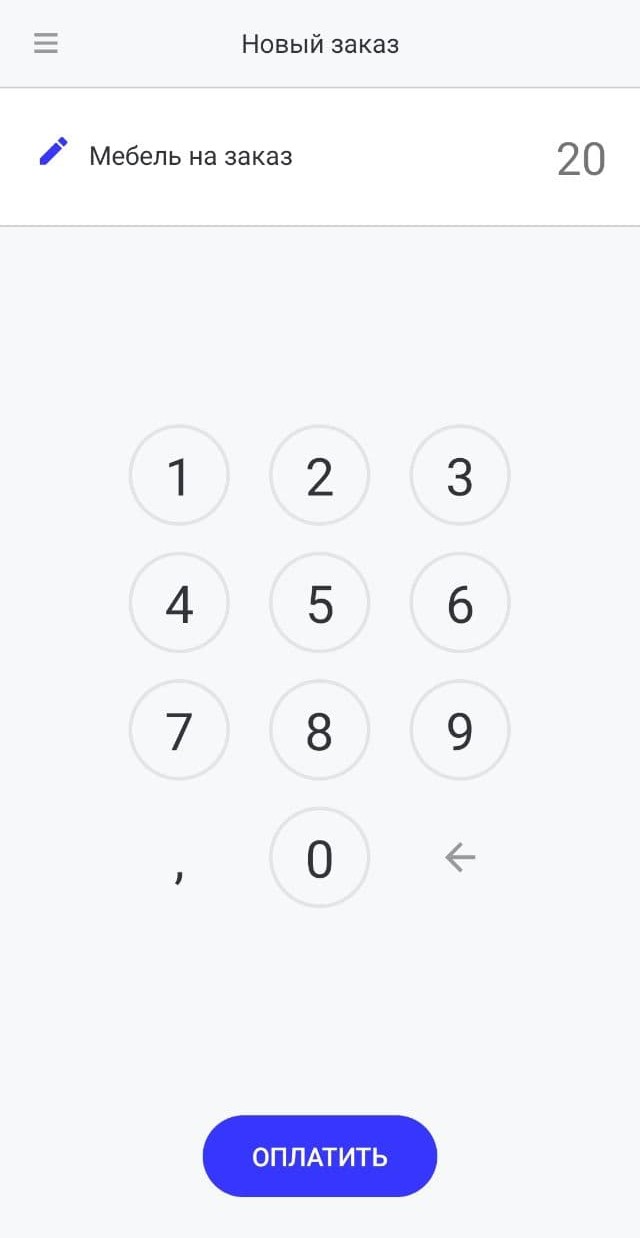Enter digit 4 on the keypad

179,603
